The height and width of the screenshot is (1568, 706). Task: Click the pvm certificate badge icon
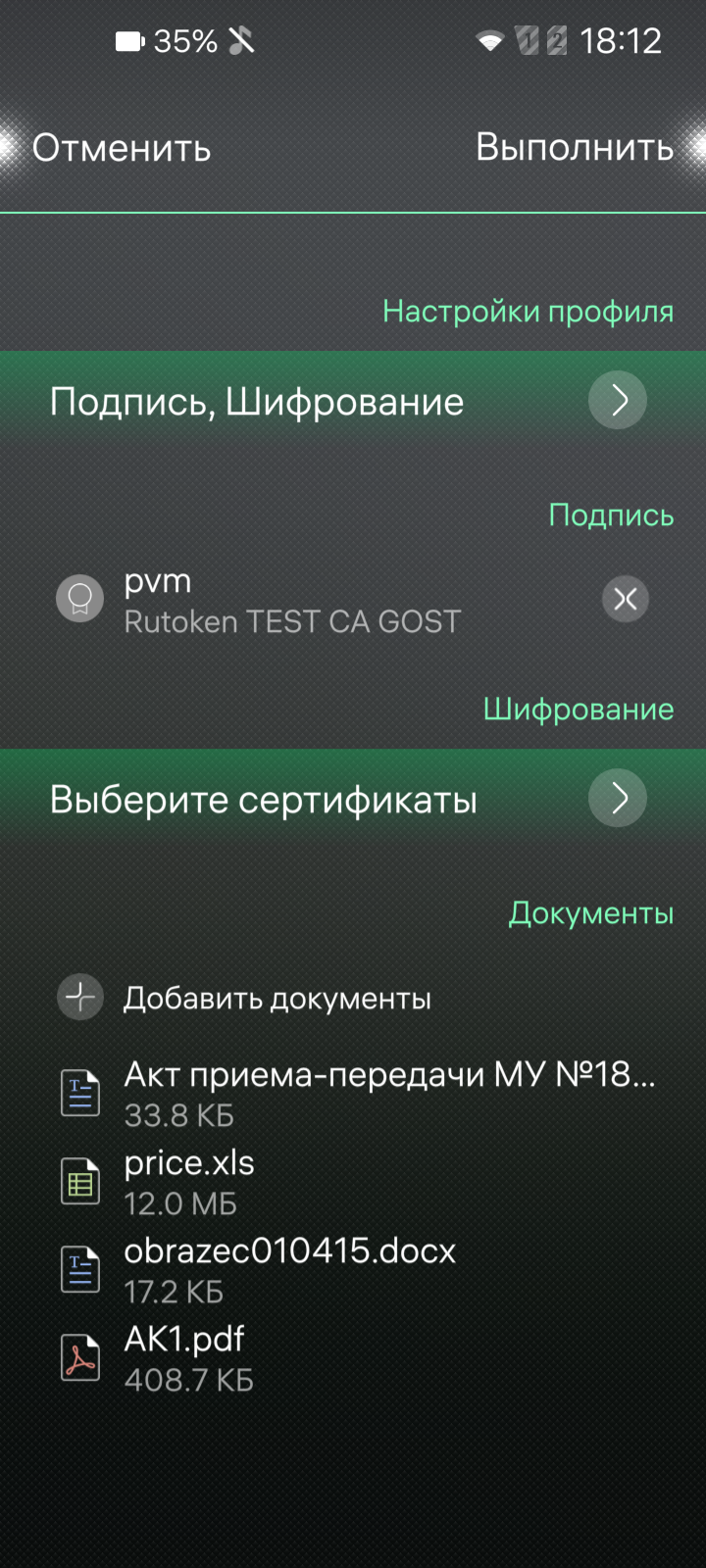click(x=79, y=598)
